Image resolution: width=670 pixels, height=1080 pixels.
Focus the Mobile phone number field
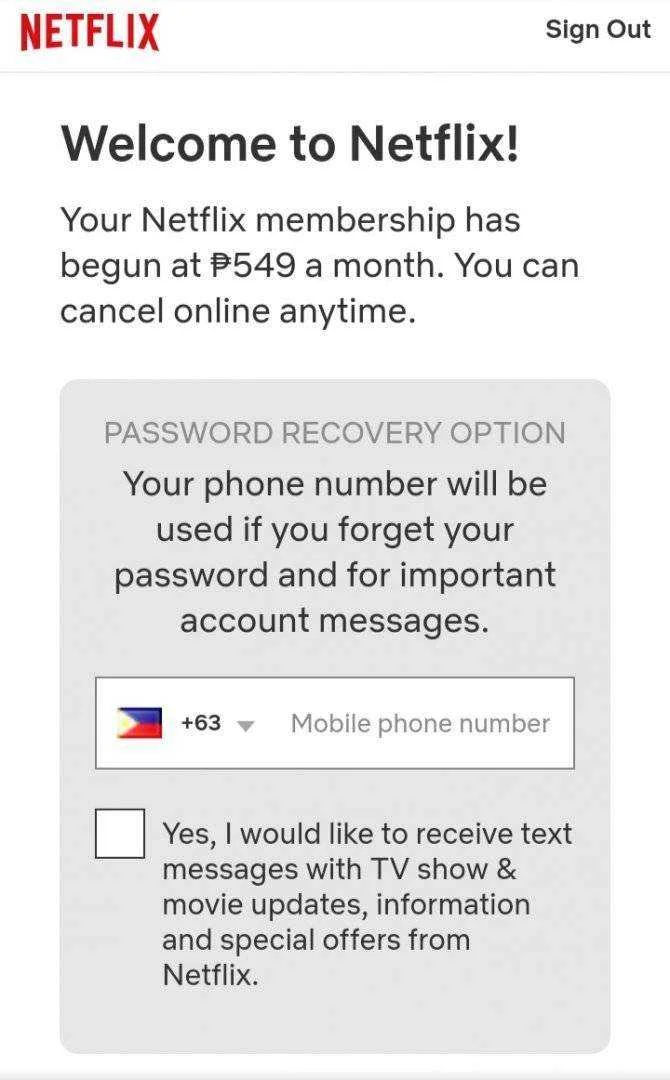pos(420,723)
